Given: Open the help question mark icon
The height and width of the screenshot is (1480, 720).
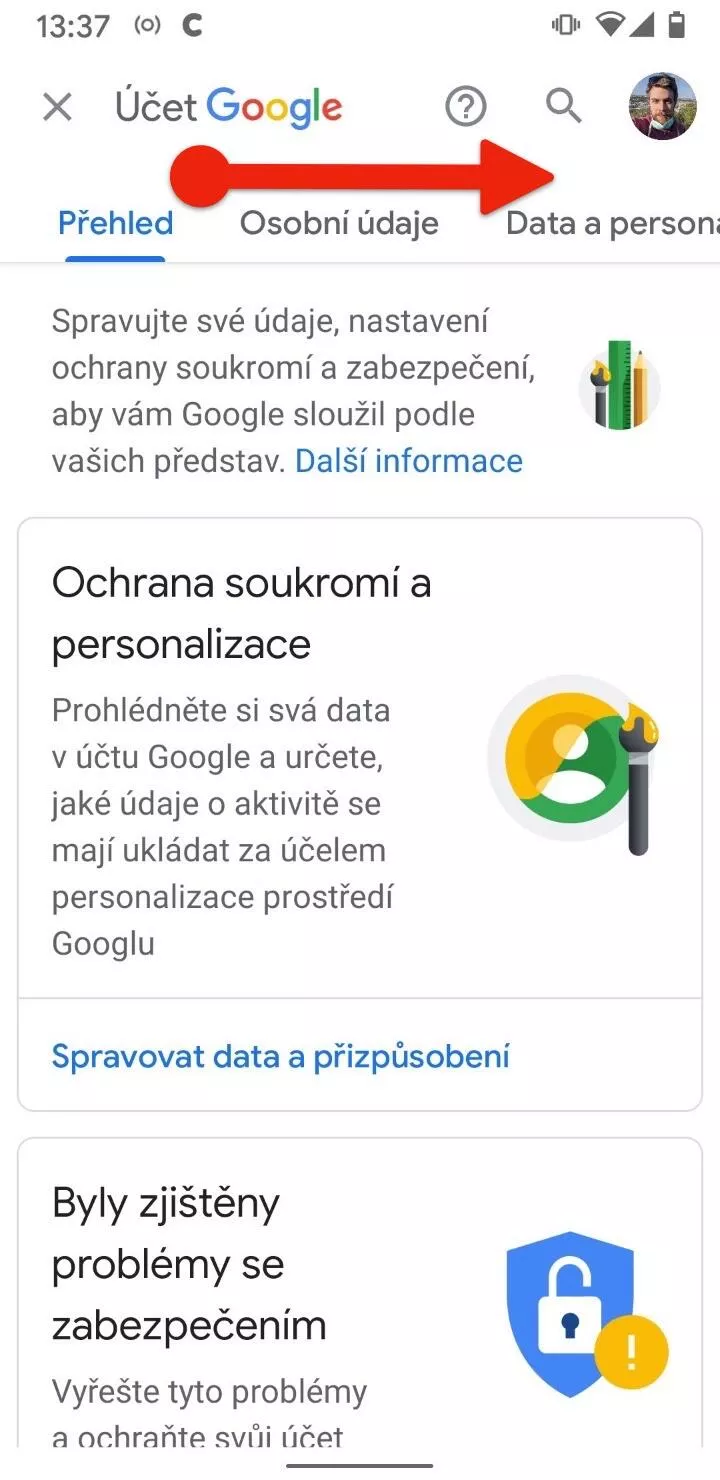Looking at the screenshot, I should [x=465, y=106].
